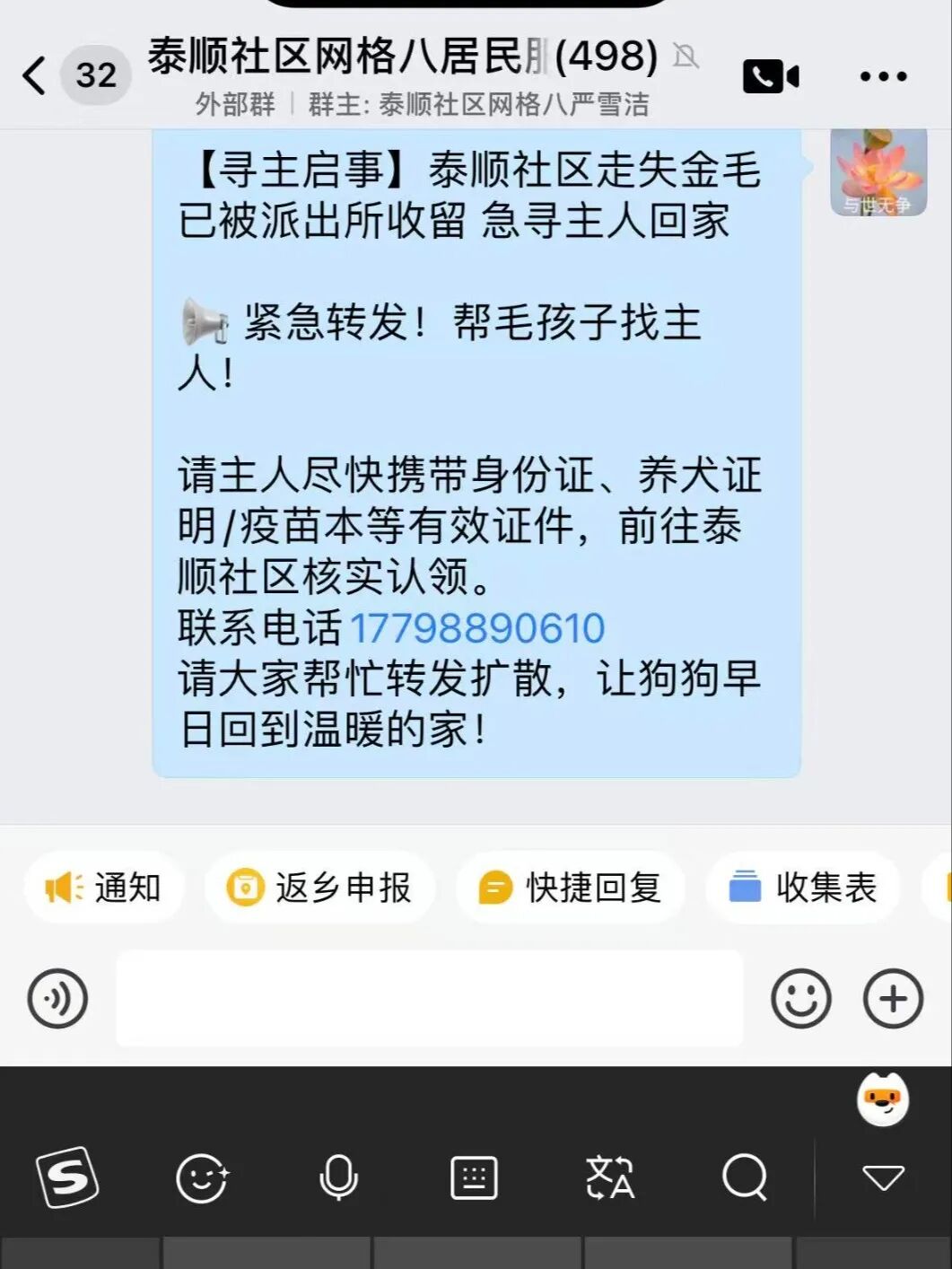The height and width of the screenshot is (1269, 952).
Task: Open the 收集表 chip
Action: [802, 888]
